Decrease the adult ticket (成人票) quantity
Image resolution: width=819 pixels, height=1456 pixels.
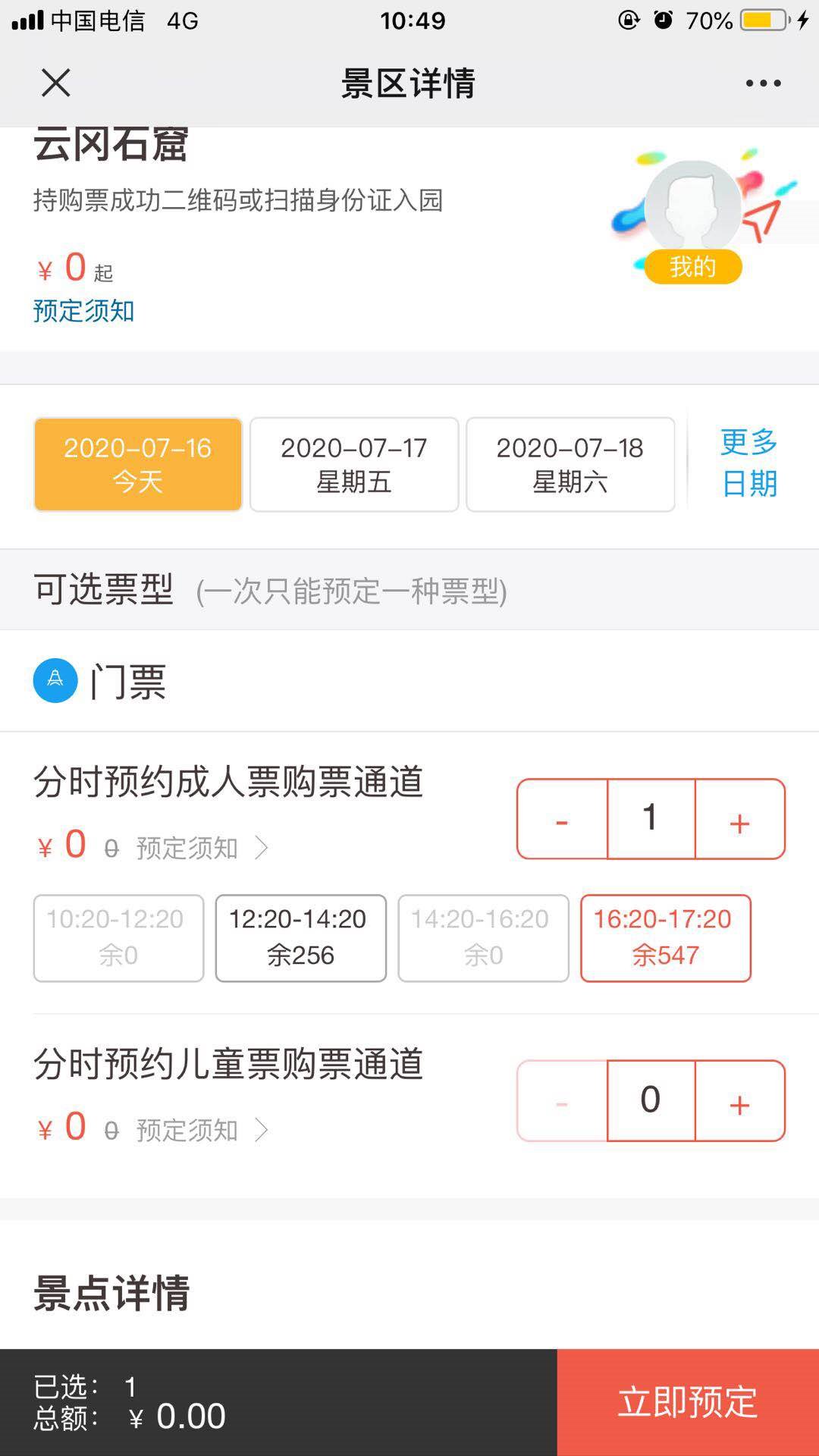(x=562, y=820)
